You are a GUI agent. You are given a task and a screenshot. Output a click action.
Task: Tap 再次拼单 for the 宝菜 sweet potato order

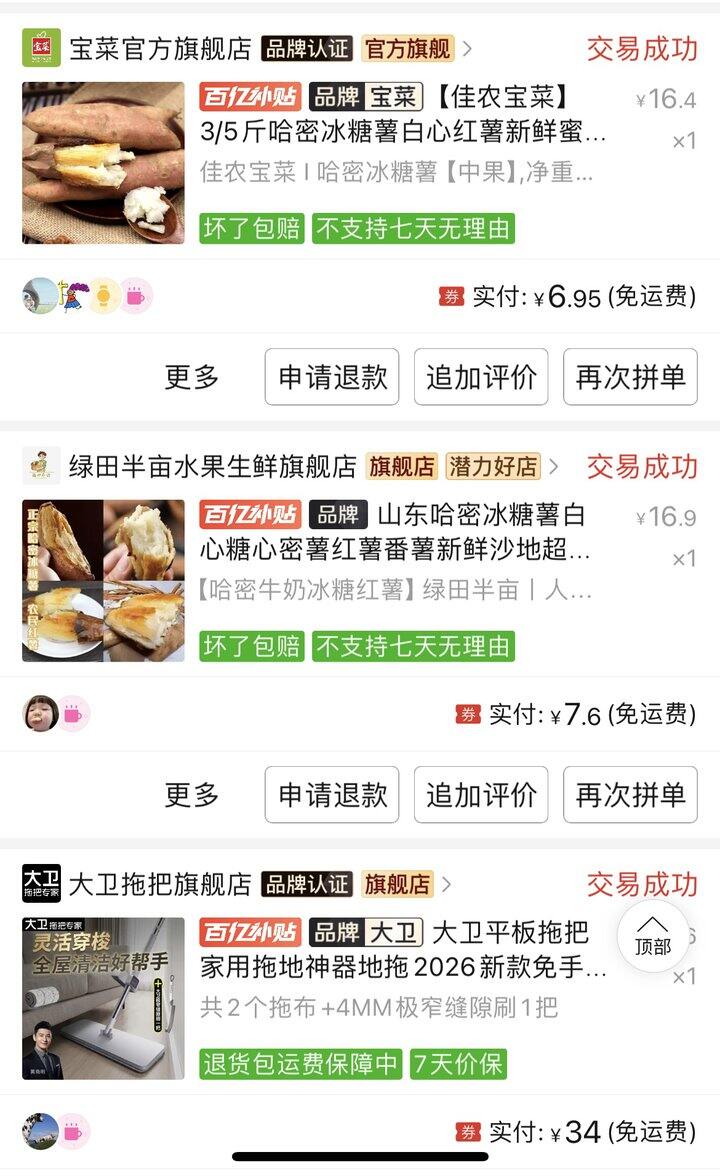[x=630, y=376]
